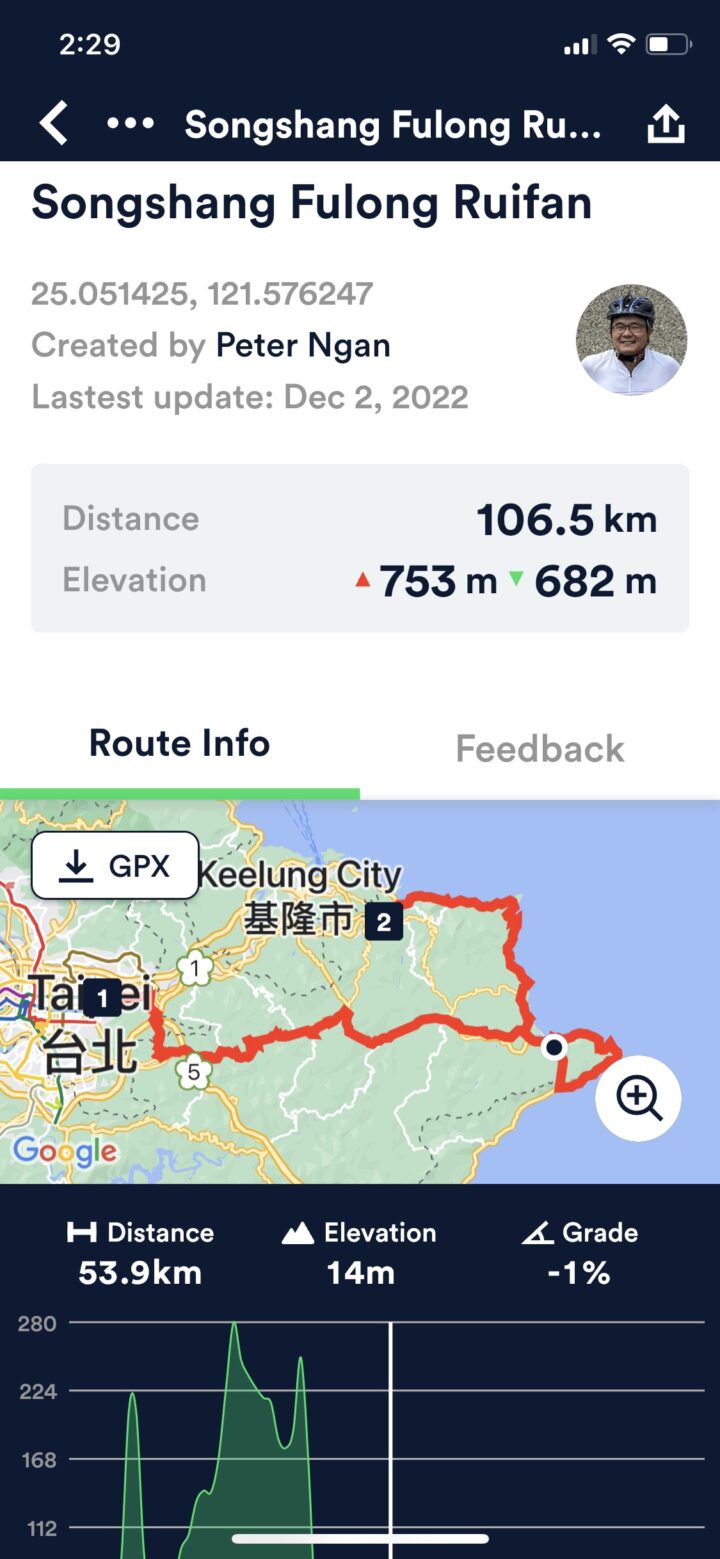Tap the Wi-Fi icon in the status bar
This screenshot has height=1559, width=720.
pyautogui.click(x=622, y=44)
